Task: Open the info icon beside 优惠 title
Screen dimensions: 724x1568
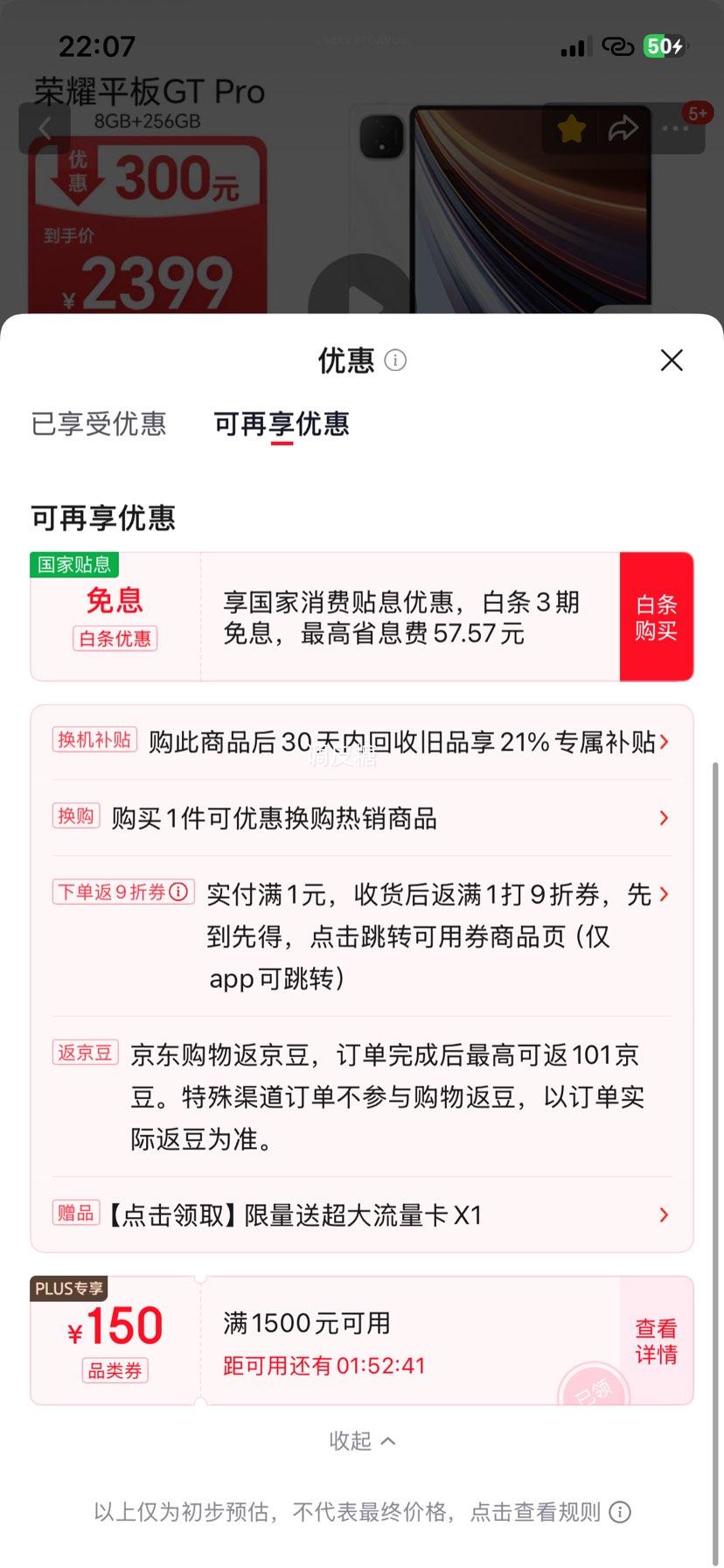Action: 395,360
